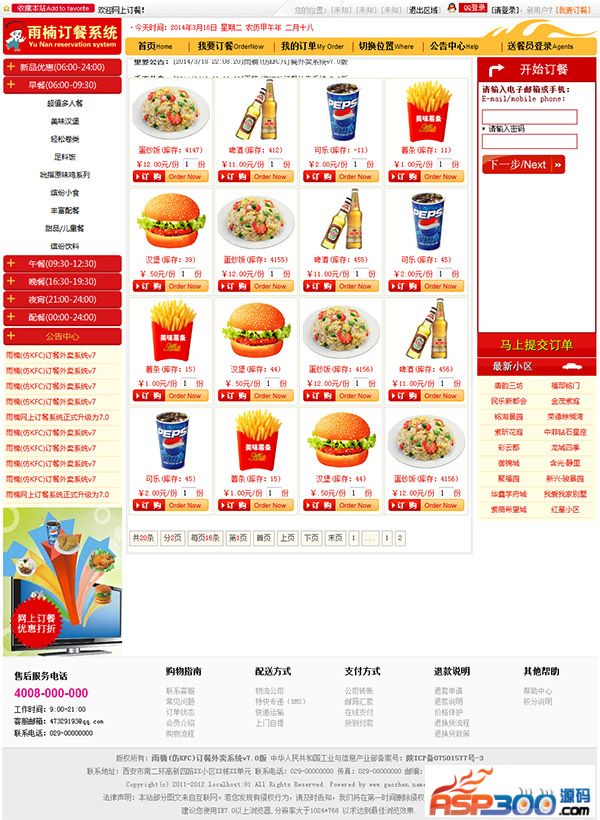Open 送餐员登录 Agents tab
The height and width of the screenshot is (820, 600).
click(x=539, y=46)
